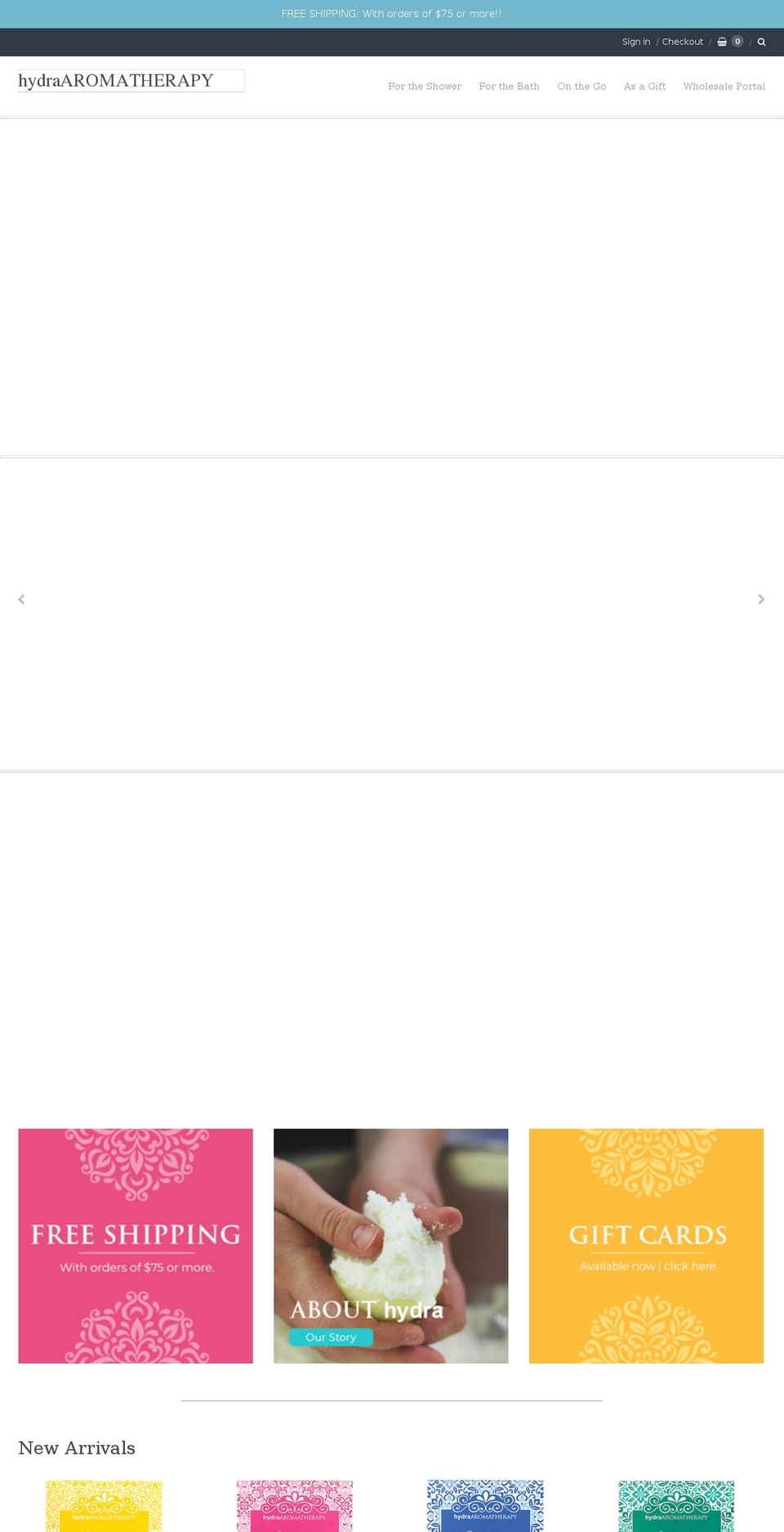Click the pink Free Shipping promotional banner
This screenshot has width=784, height=1532.
(x=135, y=1245)
